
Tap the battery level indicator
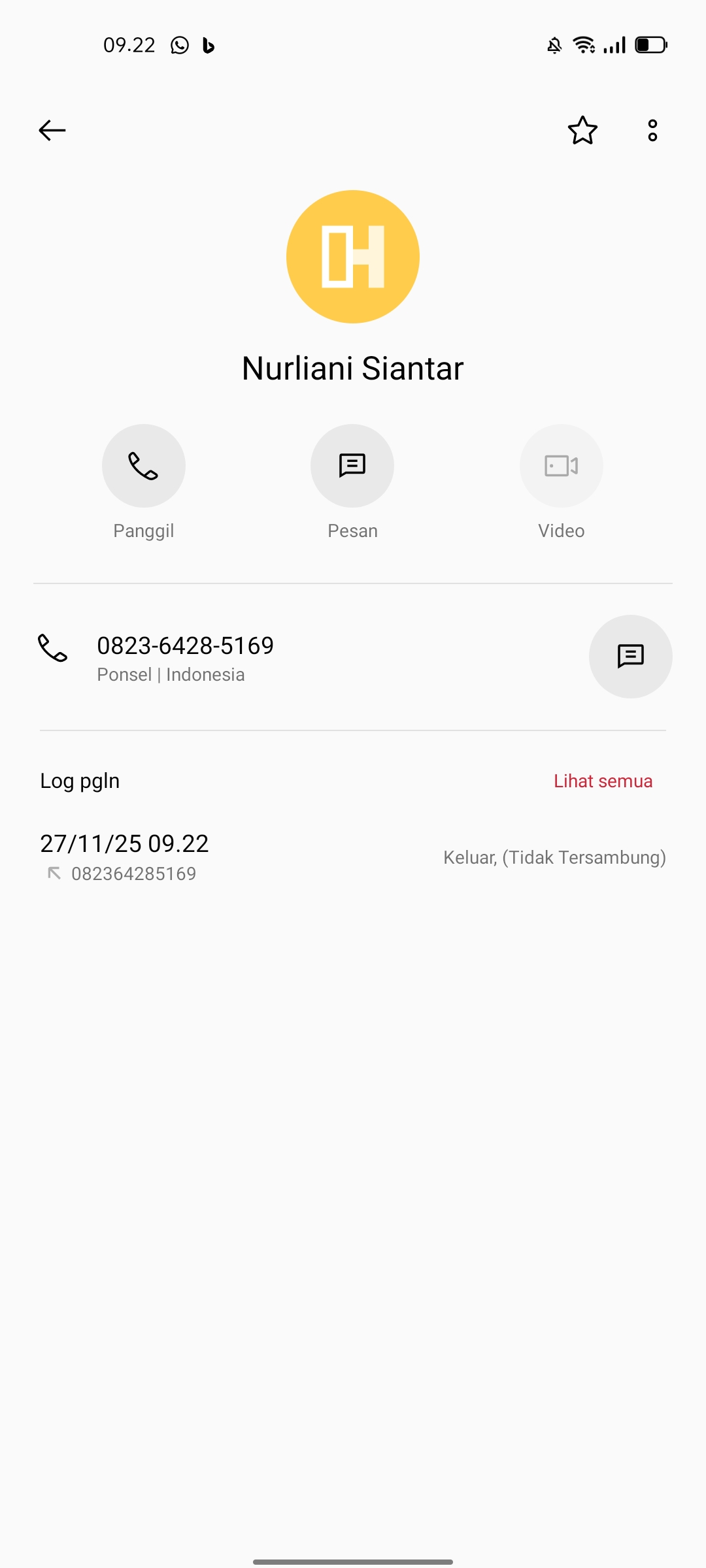(649, 44)
